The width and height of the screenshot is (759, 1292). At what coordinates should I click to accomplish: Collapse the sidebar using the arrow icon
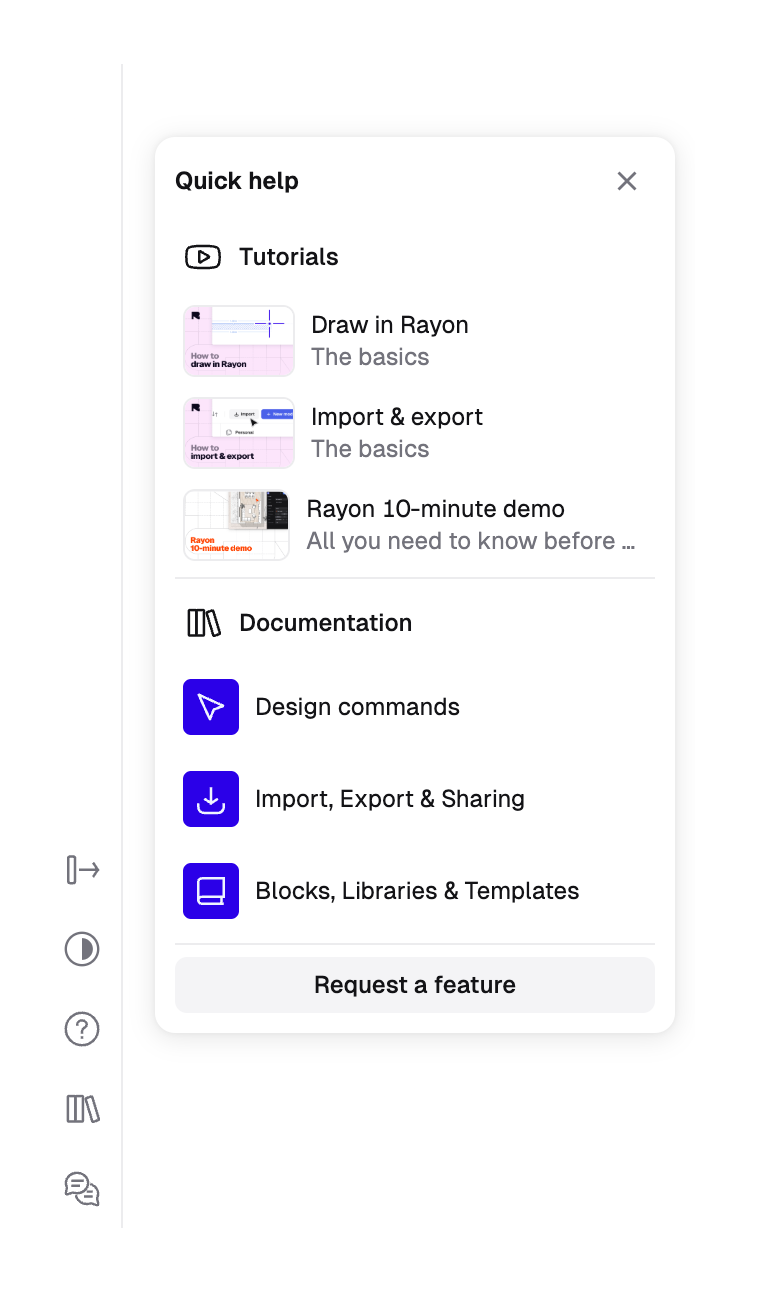pos(81,869)
